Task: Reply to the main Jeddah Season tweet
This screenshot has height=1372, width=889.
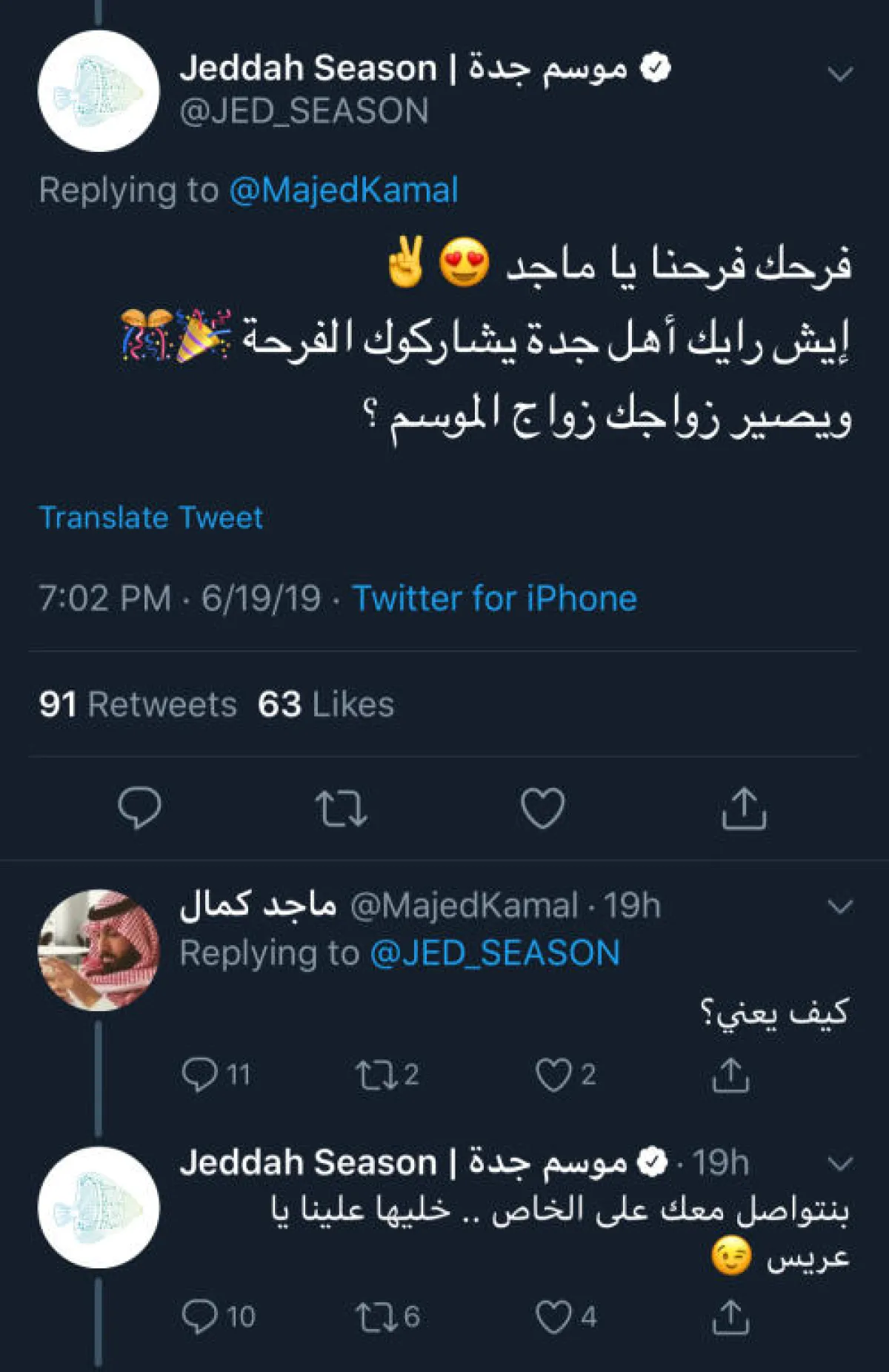Action: coord(139,808)
